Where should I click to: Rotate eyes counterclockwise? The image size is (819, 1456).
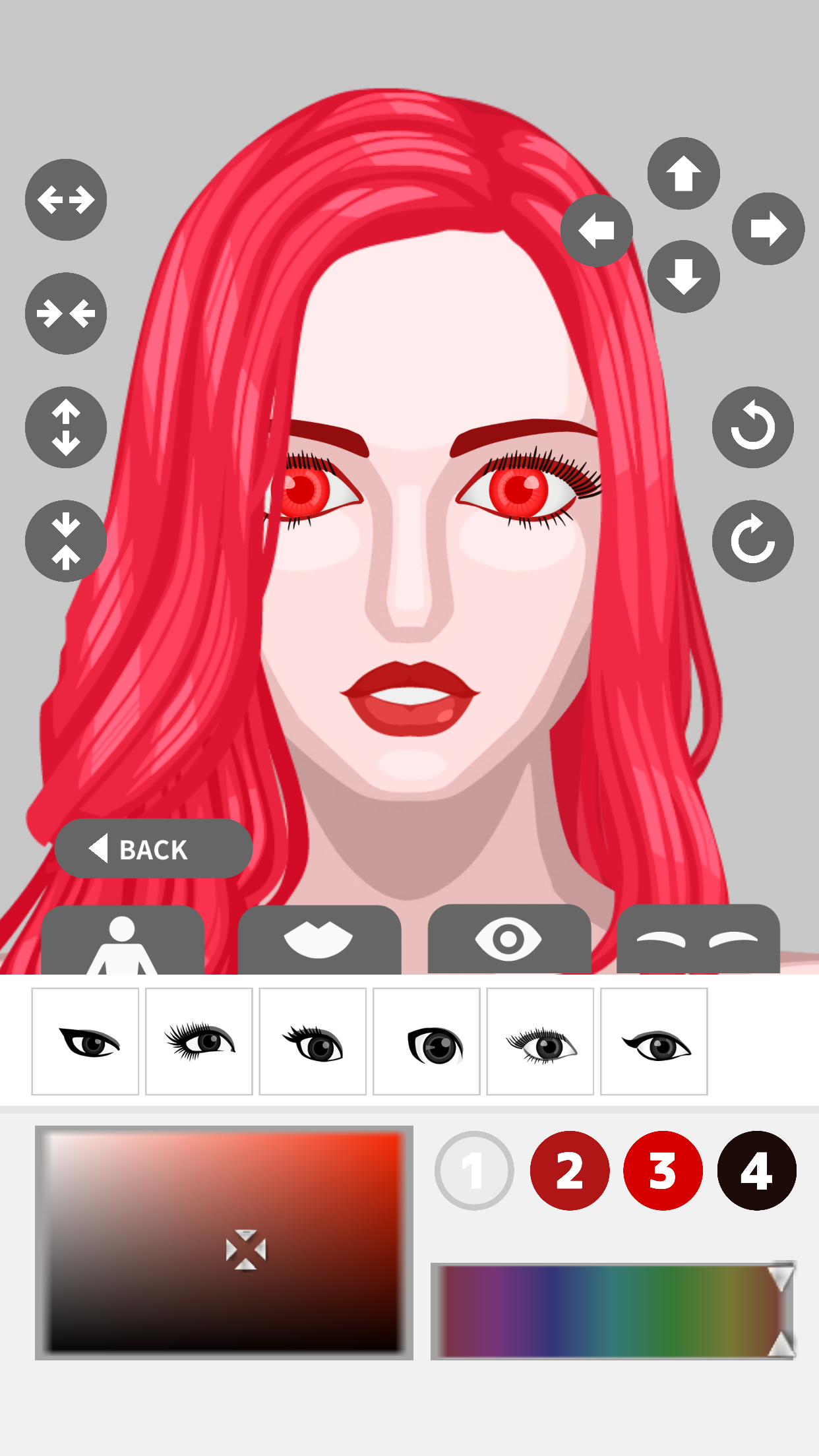tap(752, 427)
